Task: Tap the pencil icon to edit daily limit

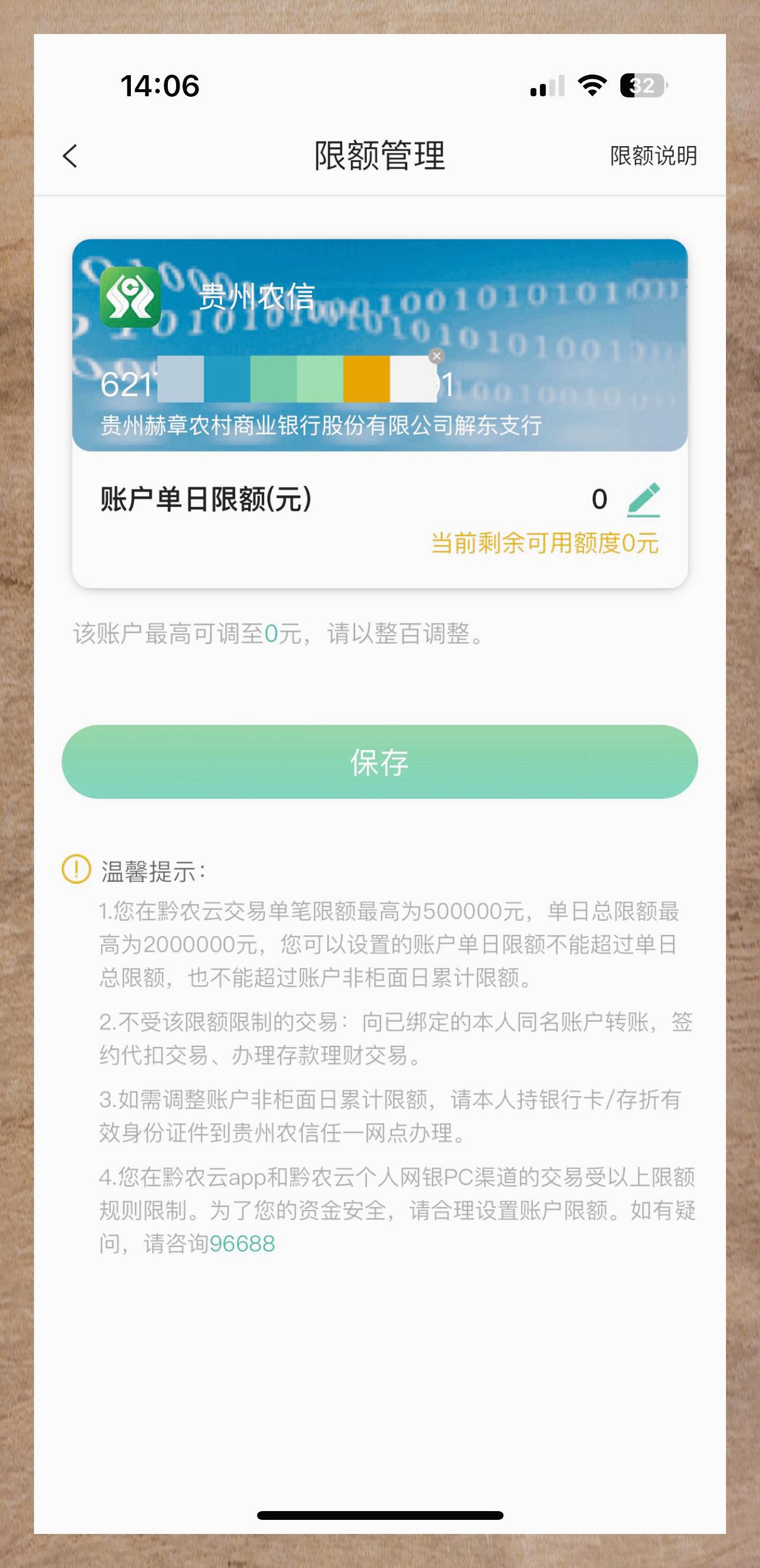Action: click(x=644, y=500)
